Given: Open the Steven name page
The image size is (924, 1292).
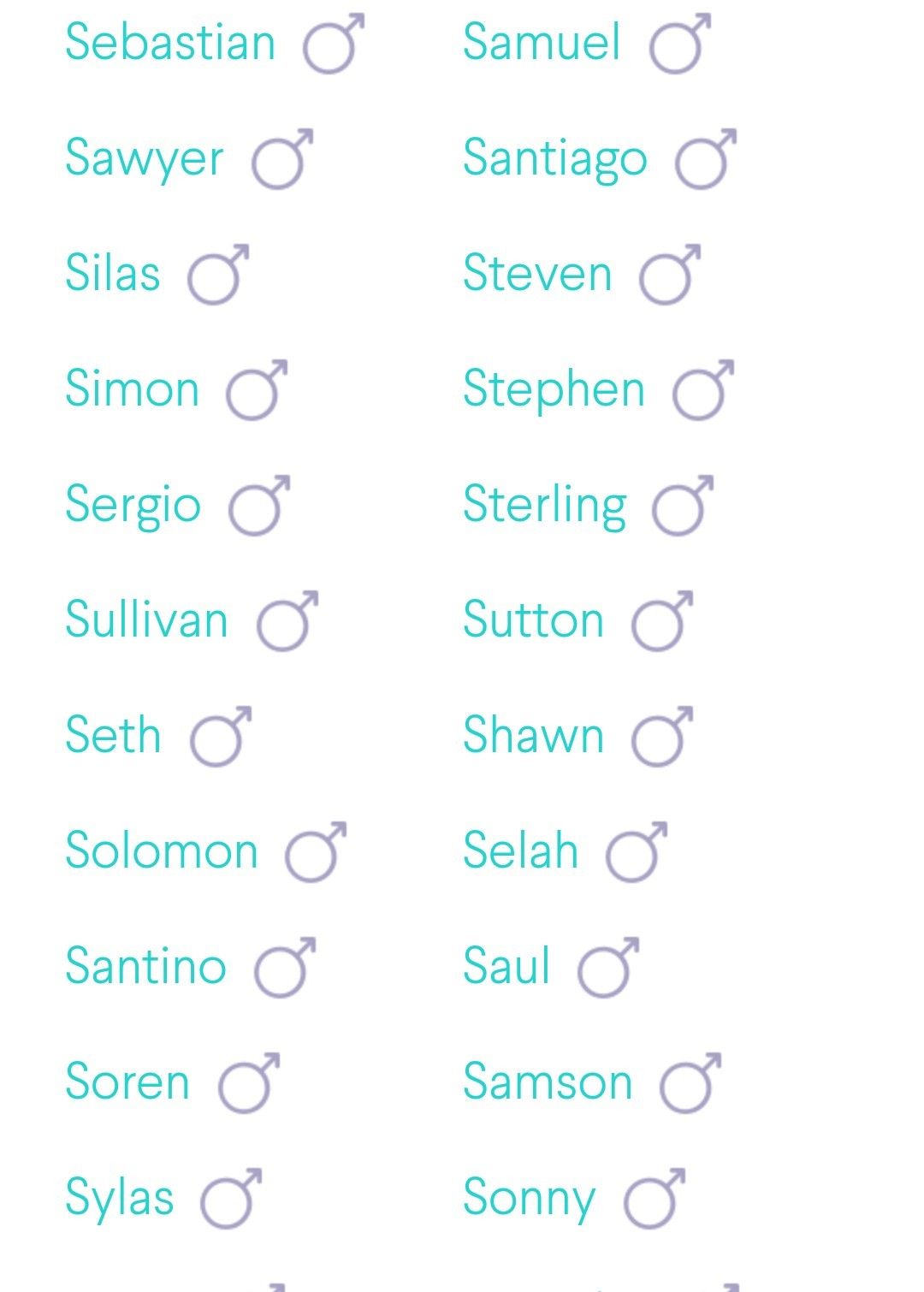Looking at the screenshot, I should click(537, 274).
